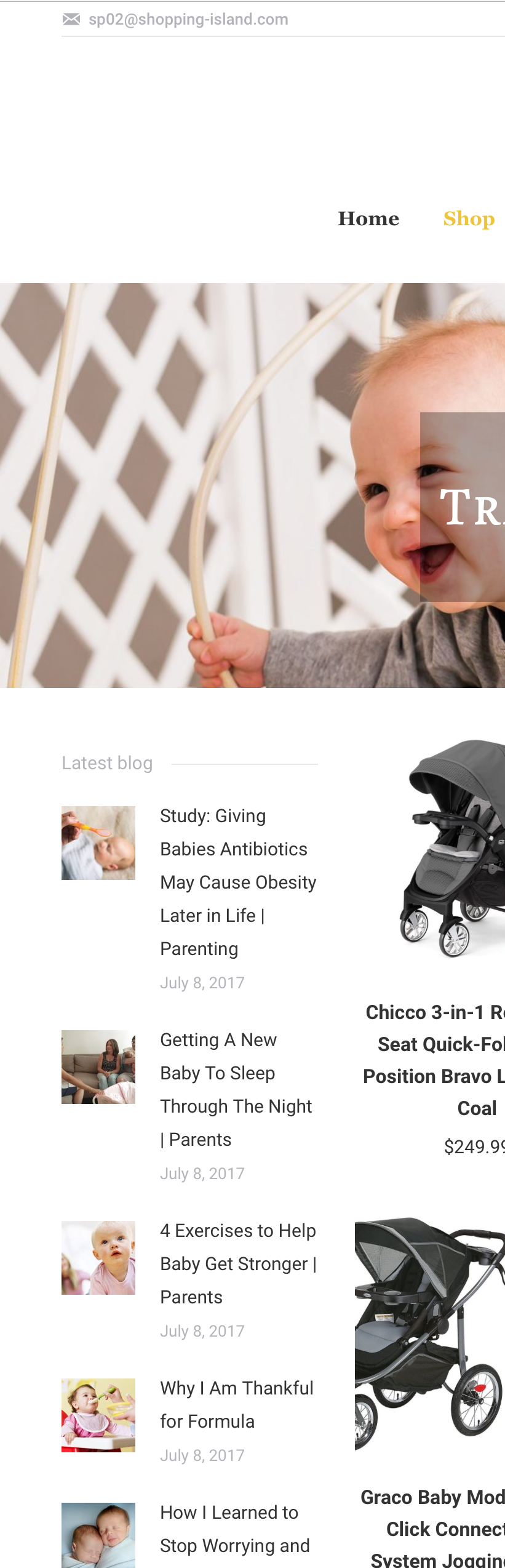This screenshot has height=1568, width=505.
Task: Go to the Home menu item
Action: coord(368,218)
